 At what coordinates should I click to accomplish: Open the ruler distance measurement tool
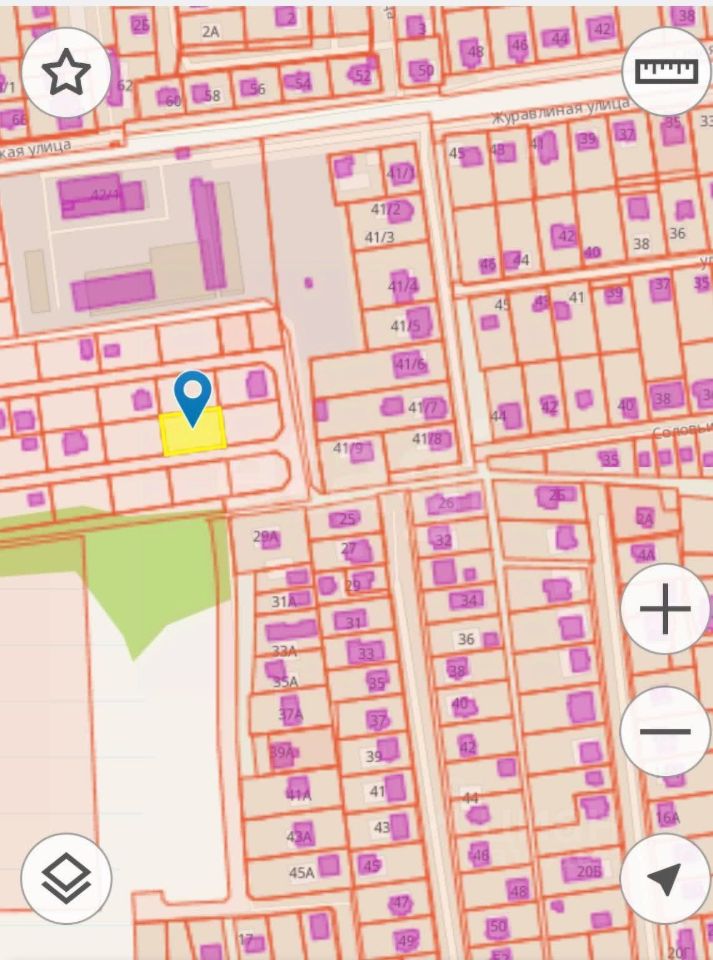[x=665, y=72]
